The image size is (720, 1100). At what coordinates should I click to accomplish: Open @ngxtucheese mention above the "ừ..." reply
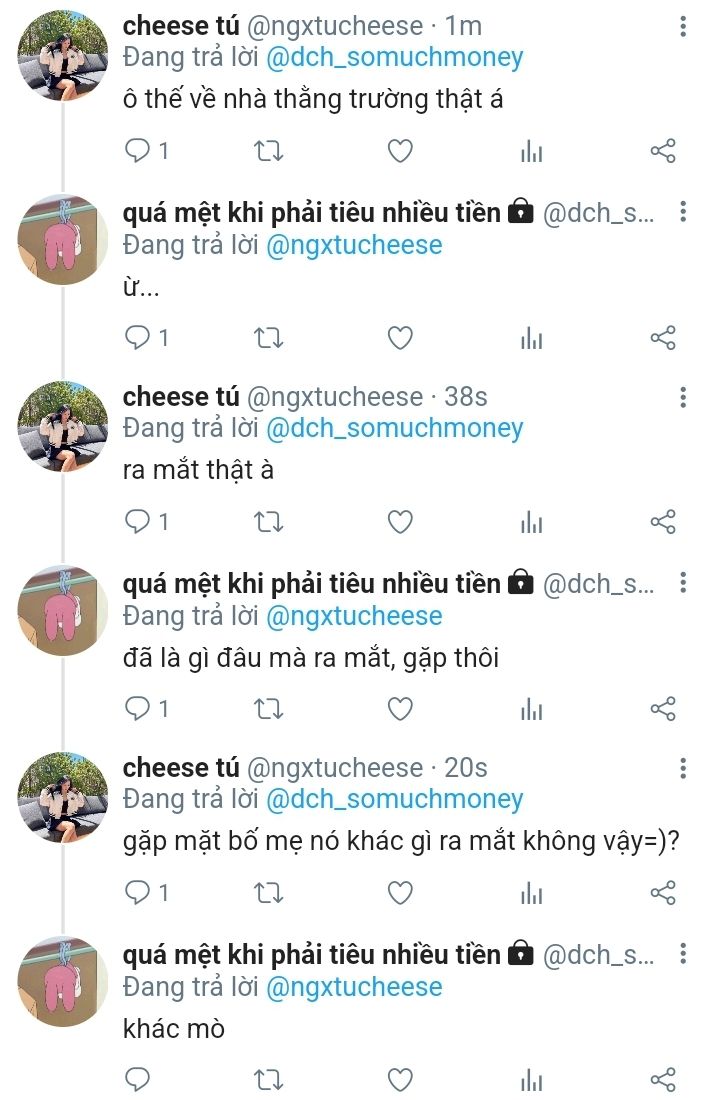(353, 244)
